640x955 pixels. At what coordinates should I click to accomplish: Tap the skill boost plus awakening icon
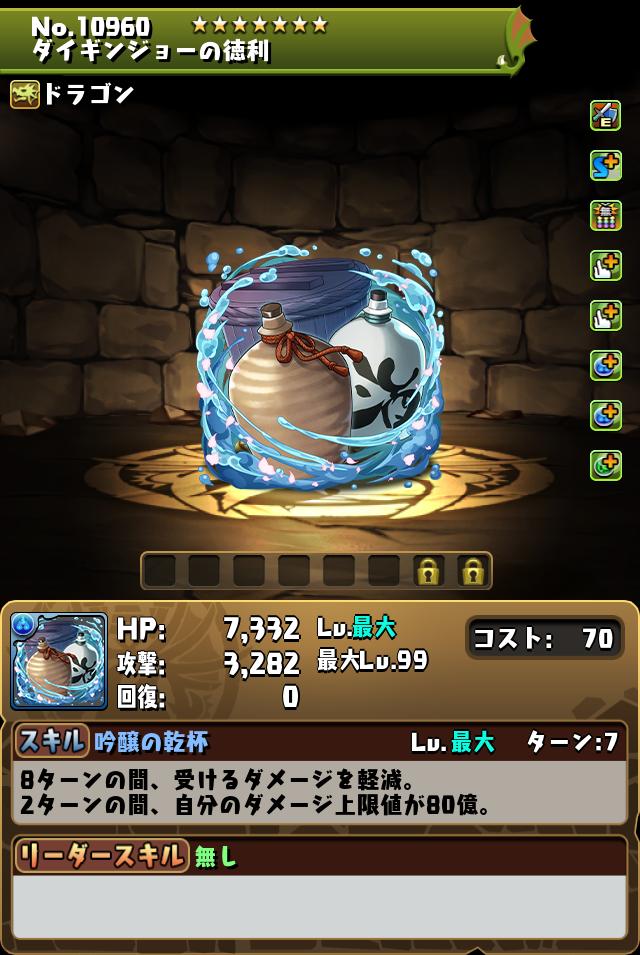pyautogui.click(x=605, y=166)
